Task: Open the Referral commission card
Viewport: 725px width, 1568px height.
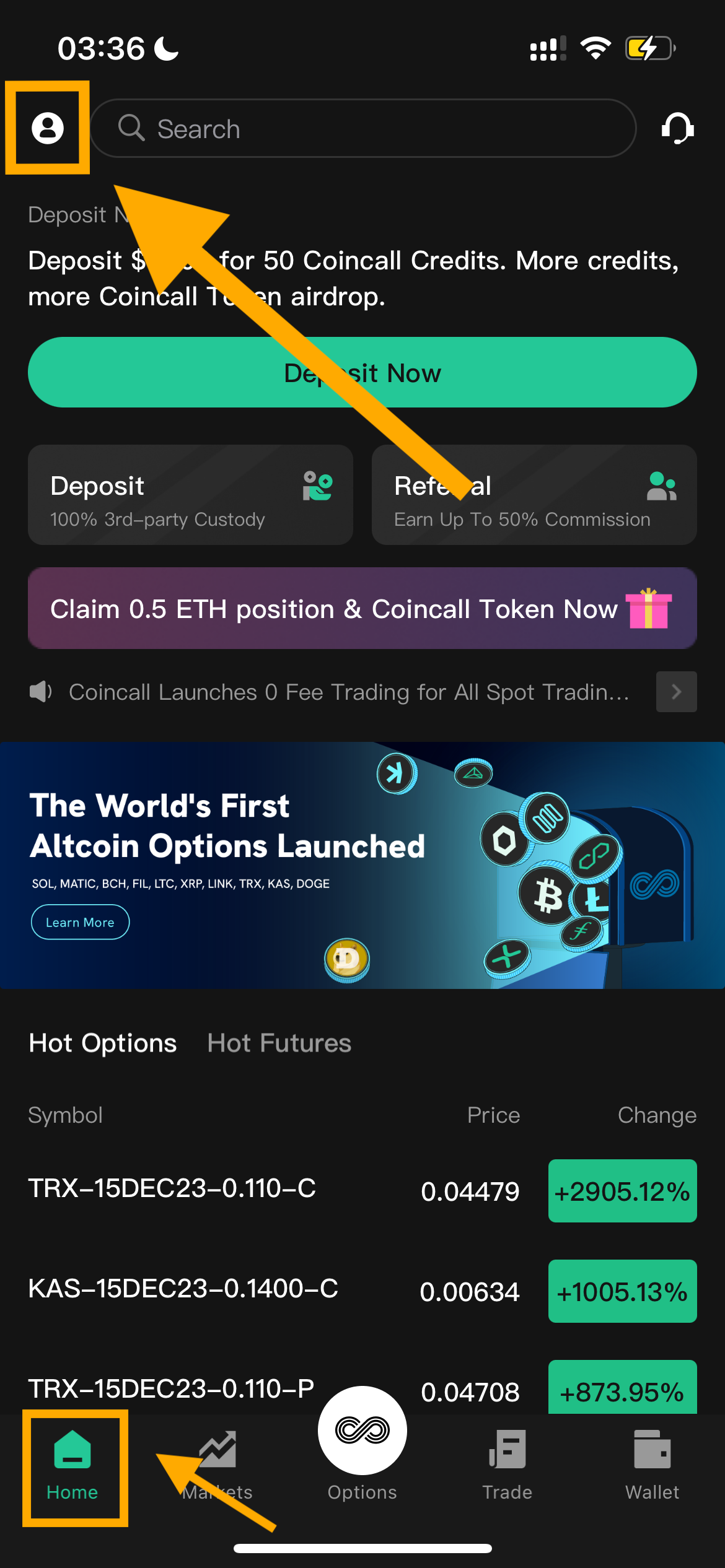Action: 534,495
